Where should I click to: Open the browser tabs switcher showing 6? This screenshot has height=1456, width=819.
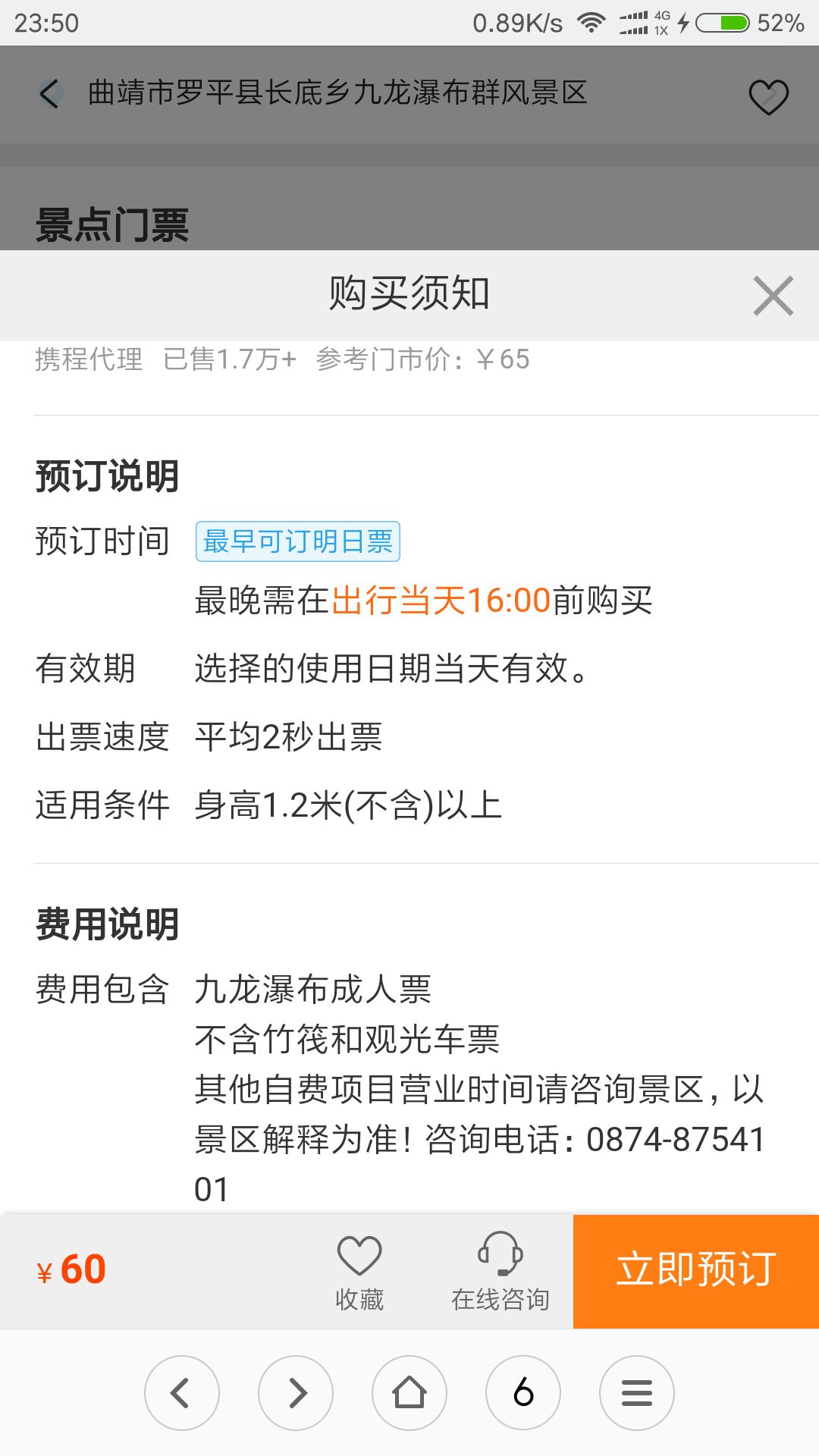(x=523, y=1393)
